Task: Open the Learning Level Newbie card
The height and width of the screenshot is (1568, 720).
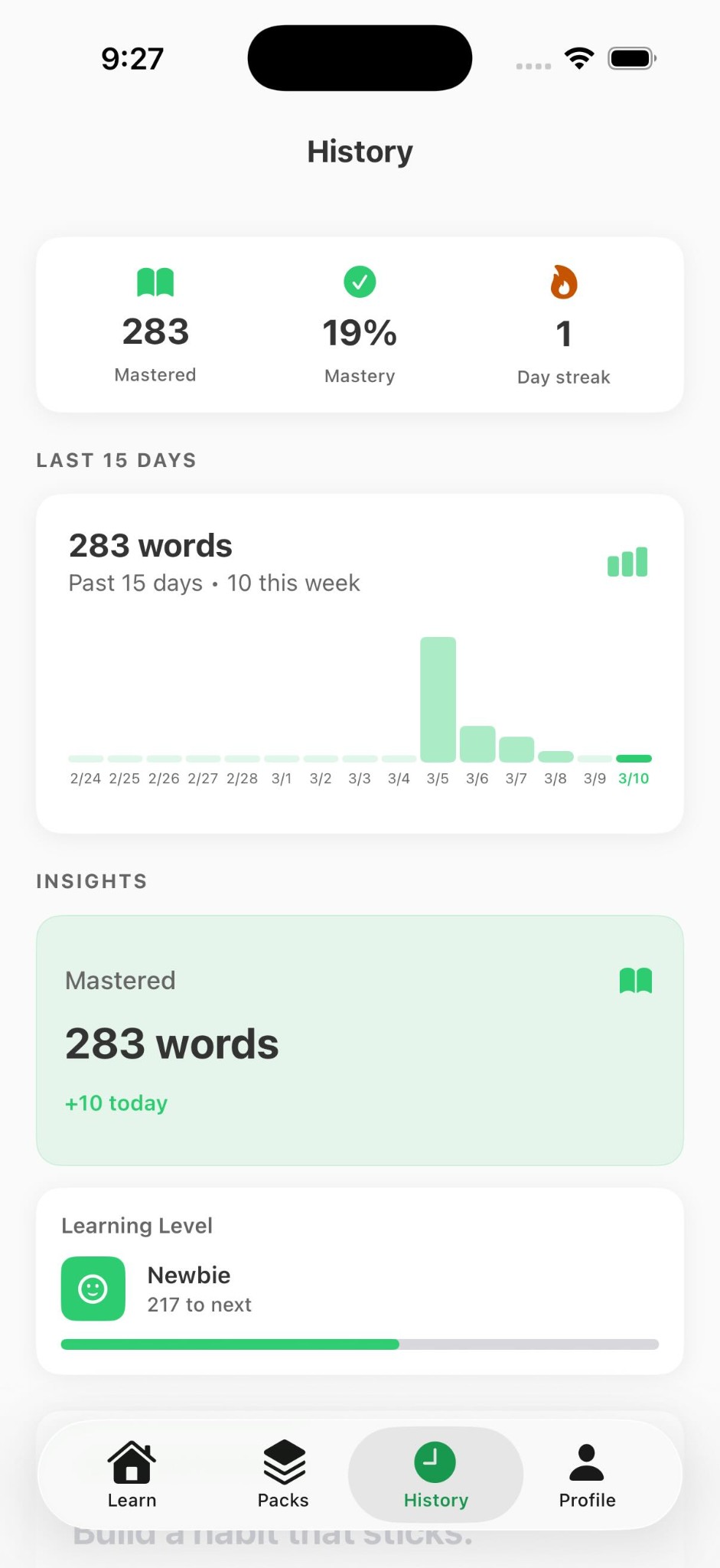Action: (360, 1281)
